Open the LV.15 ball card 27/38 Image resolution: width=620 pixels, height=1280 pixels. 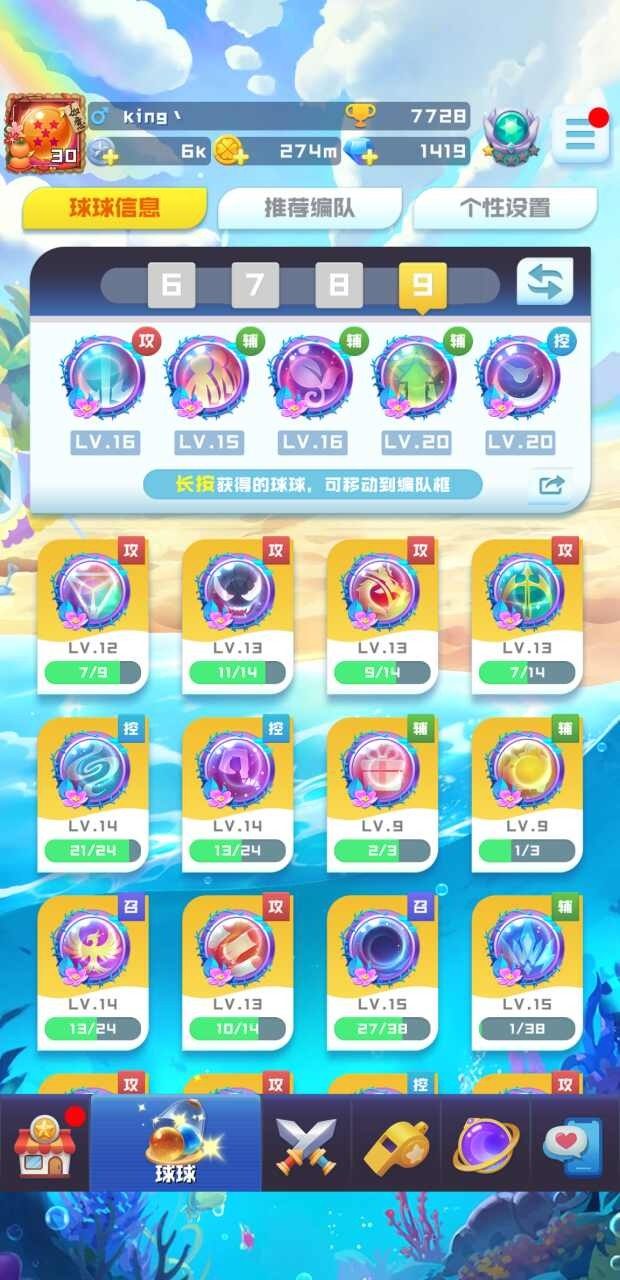coord(382,971)
